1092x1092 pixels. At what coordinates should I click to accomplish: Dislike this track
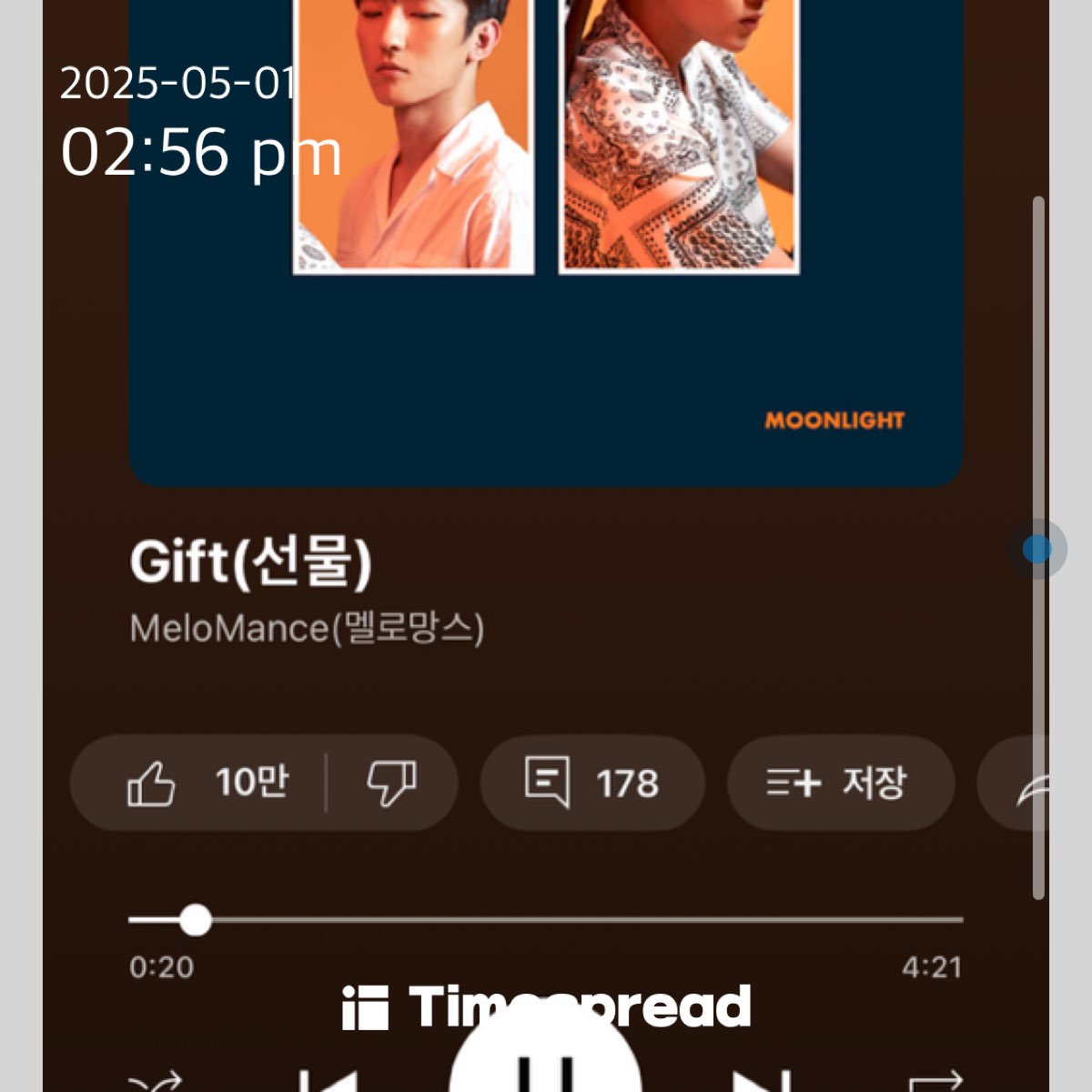[391, 783]
